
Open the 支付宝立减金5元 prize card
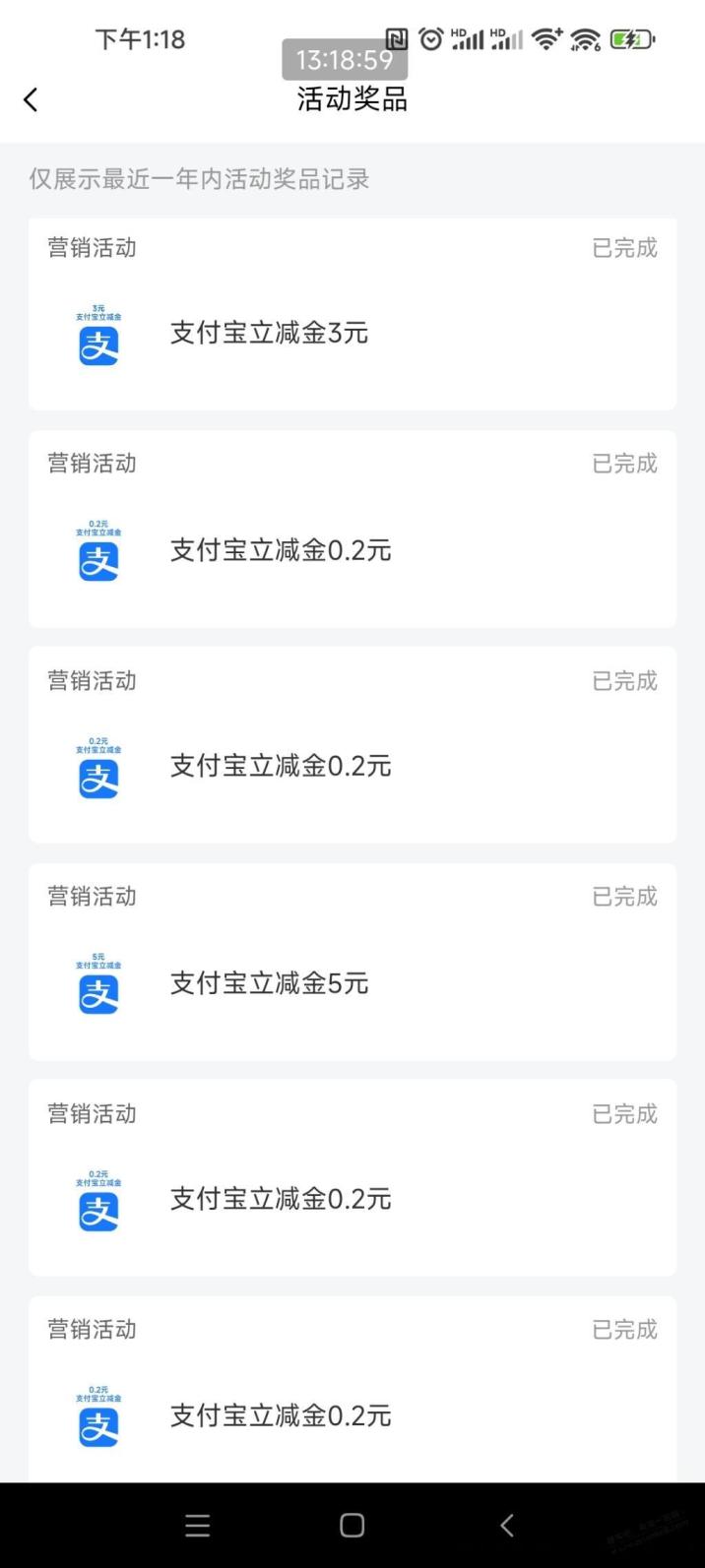(x=352, y=962)
